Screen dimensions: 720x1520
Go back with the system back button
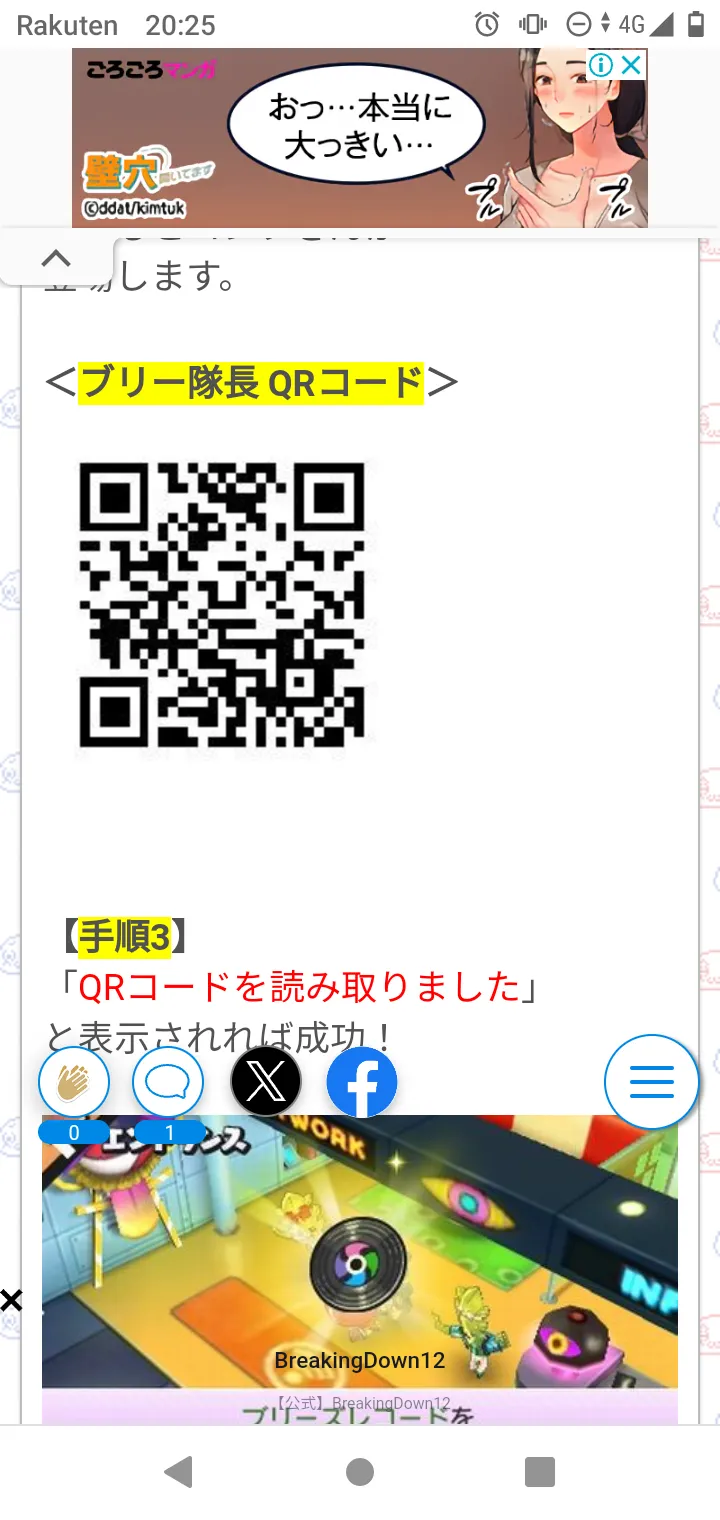click(x=179, y=1472)
